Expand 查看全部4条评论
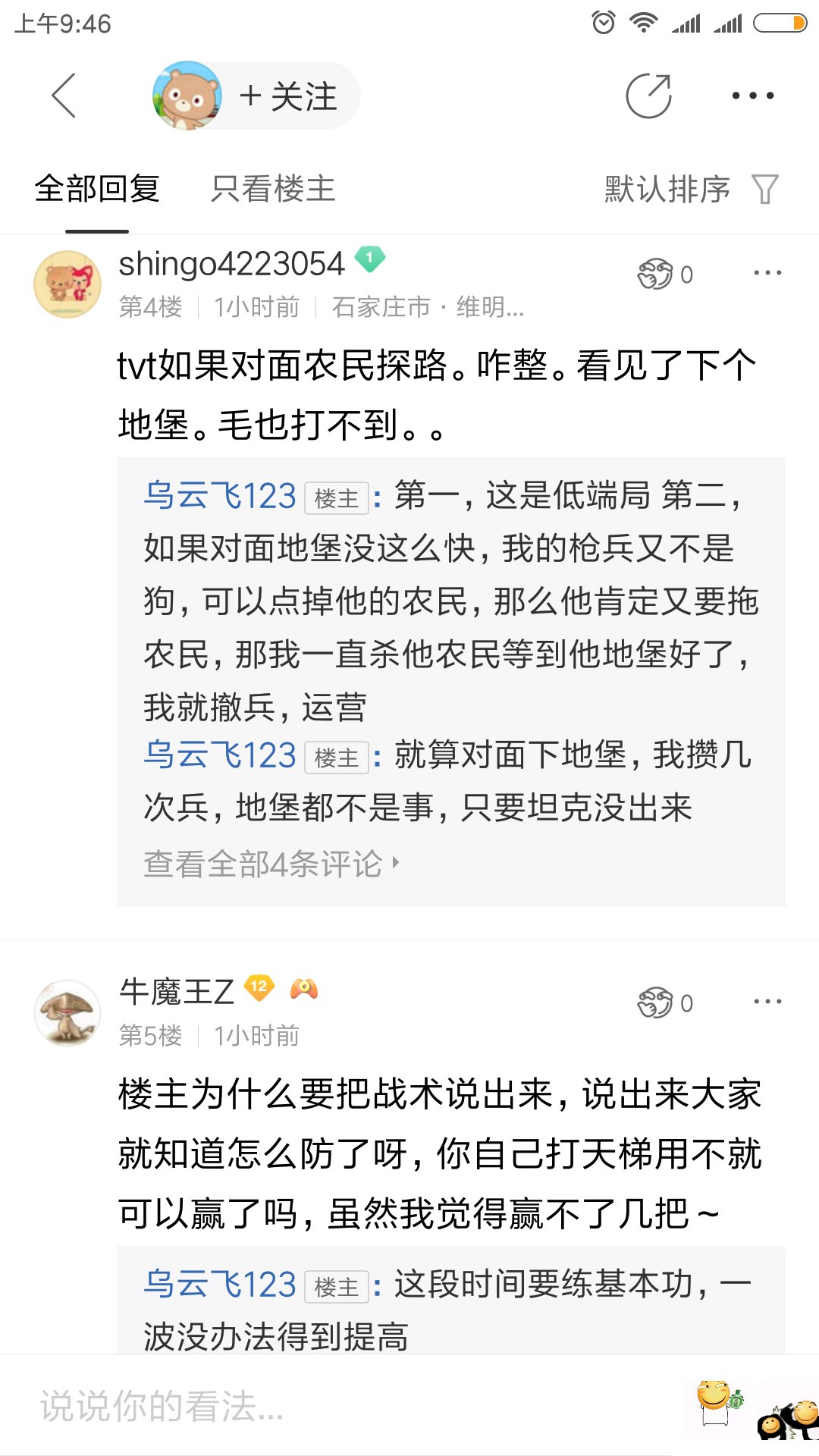 (x=271, y=863)
